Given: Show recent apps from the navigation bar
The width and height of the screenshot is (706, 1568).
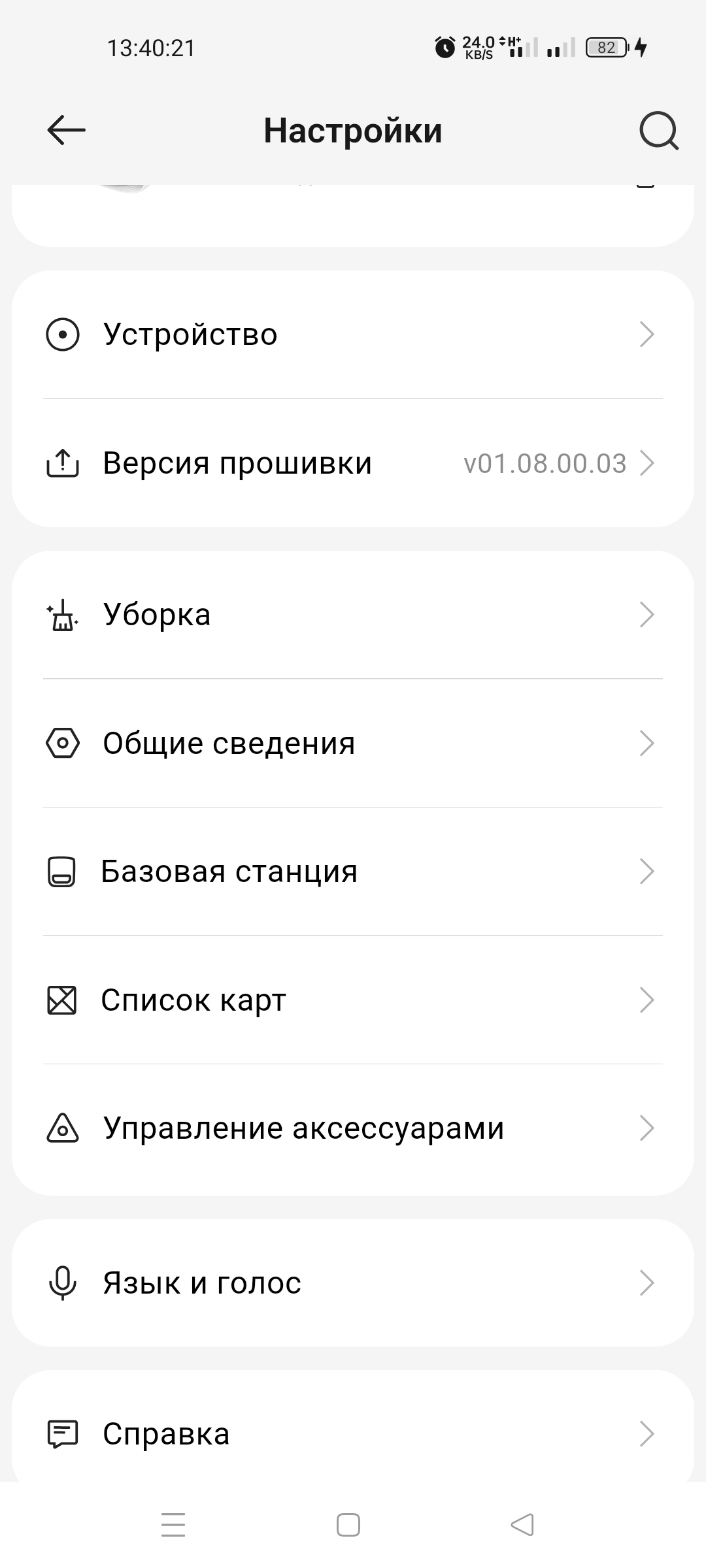Looking at the screenshot, I should (173, 1526).
